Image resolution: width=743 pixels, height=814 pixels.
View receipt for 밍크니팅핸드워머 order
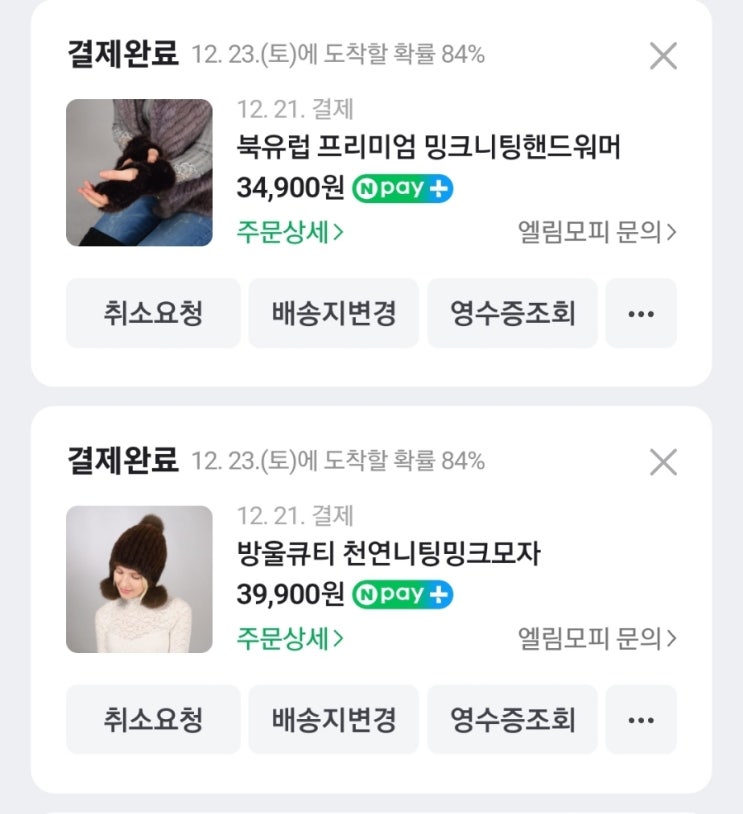pyautogui.click(x=512, y=314)
